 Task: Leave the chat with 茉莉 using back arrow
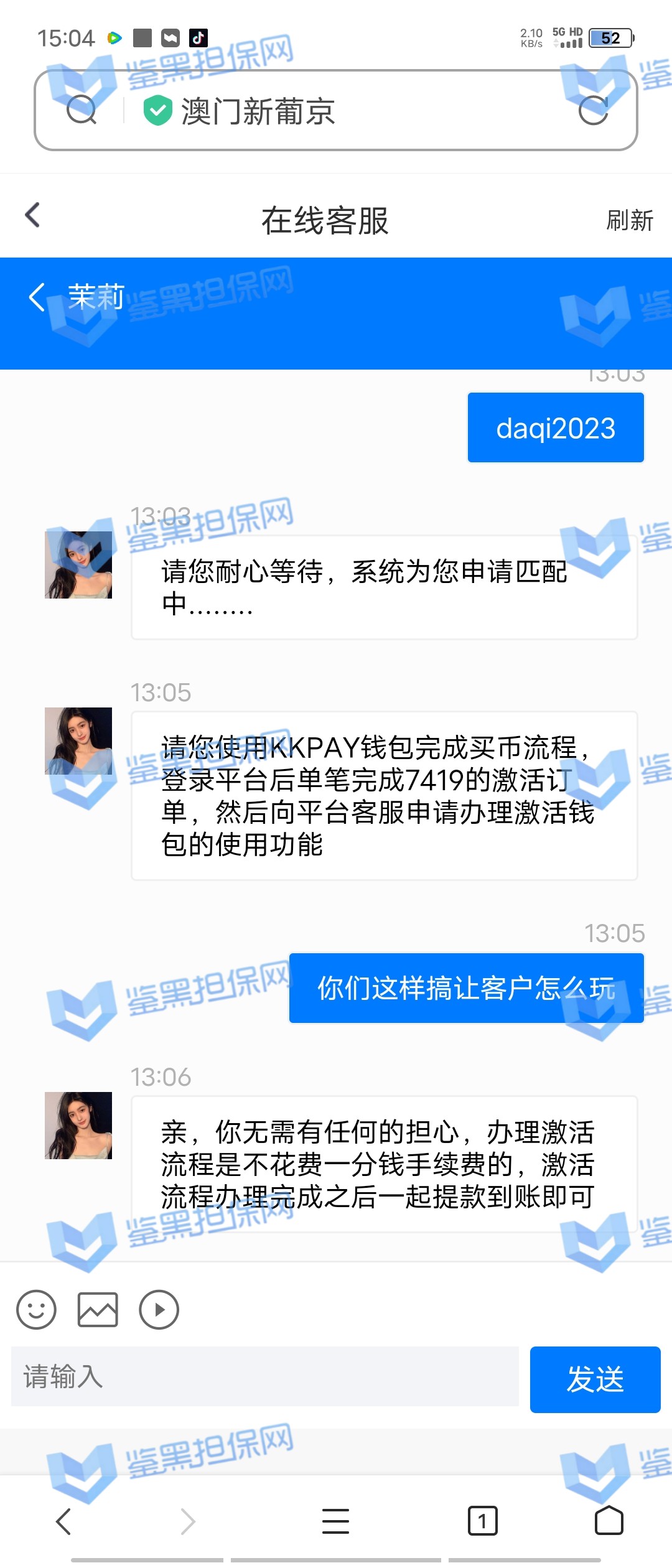point(37,297)
